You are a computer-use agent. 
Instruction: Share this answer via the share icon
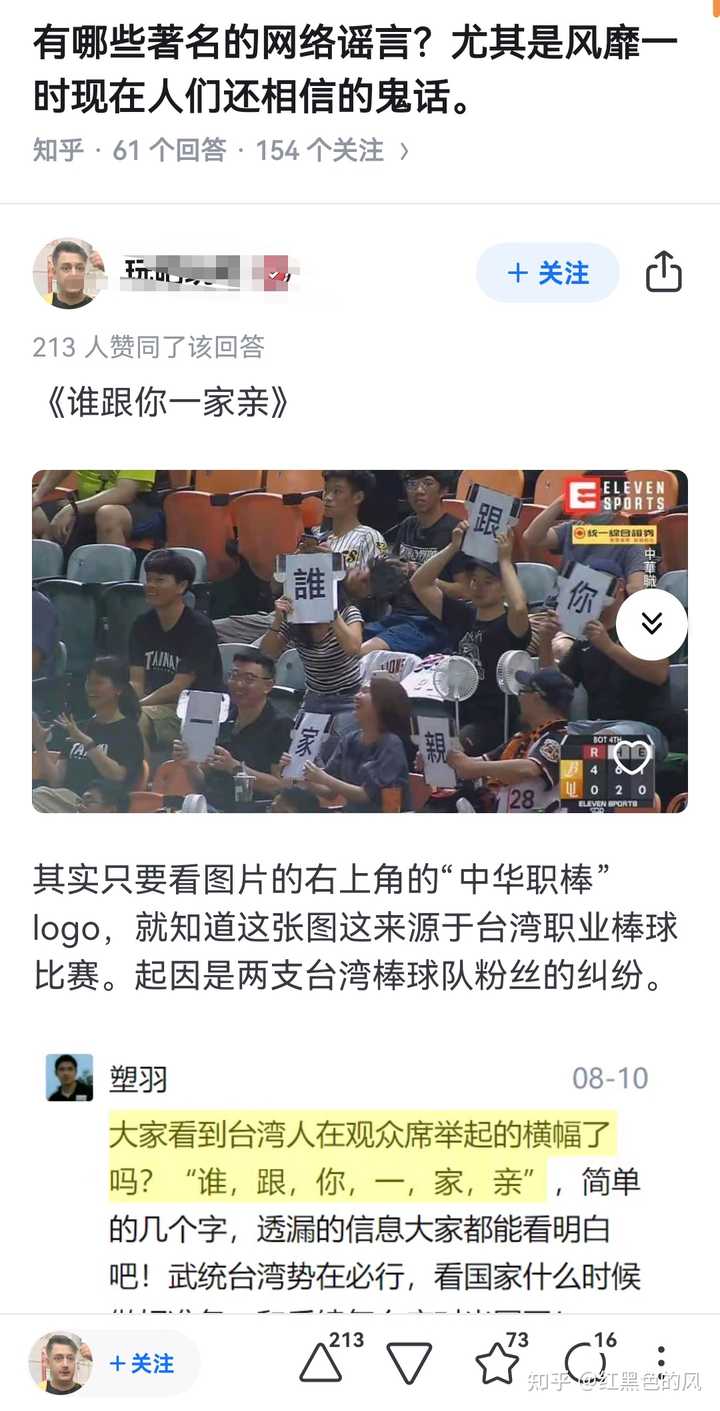click(x=664, y=272)
